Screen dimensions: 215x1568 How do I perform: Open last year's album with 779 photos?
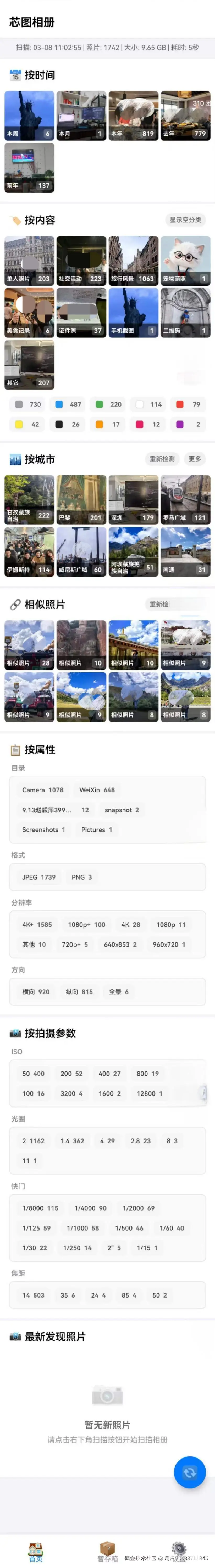[x=185, y=116]
